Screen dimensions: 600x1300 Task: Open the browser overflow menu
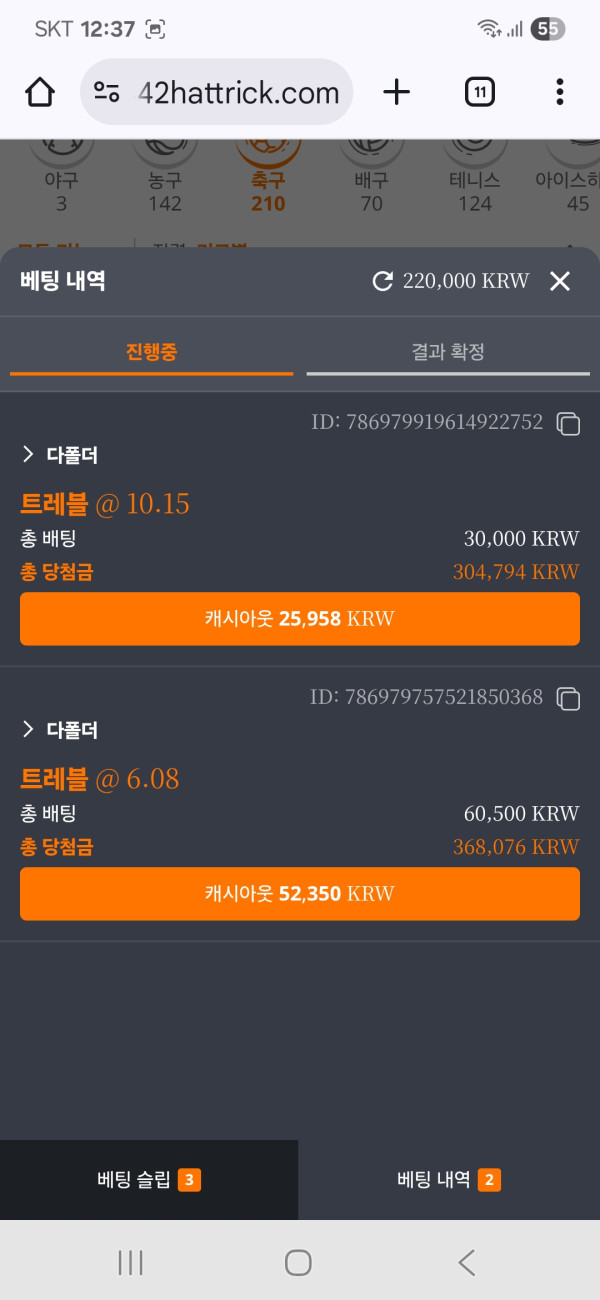pyautogui.click(x=560, y=93)
